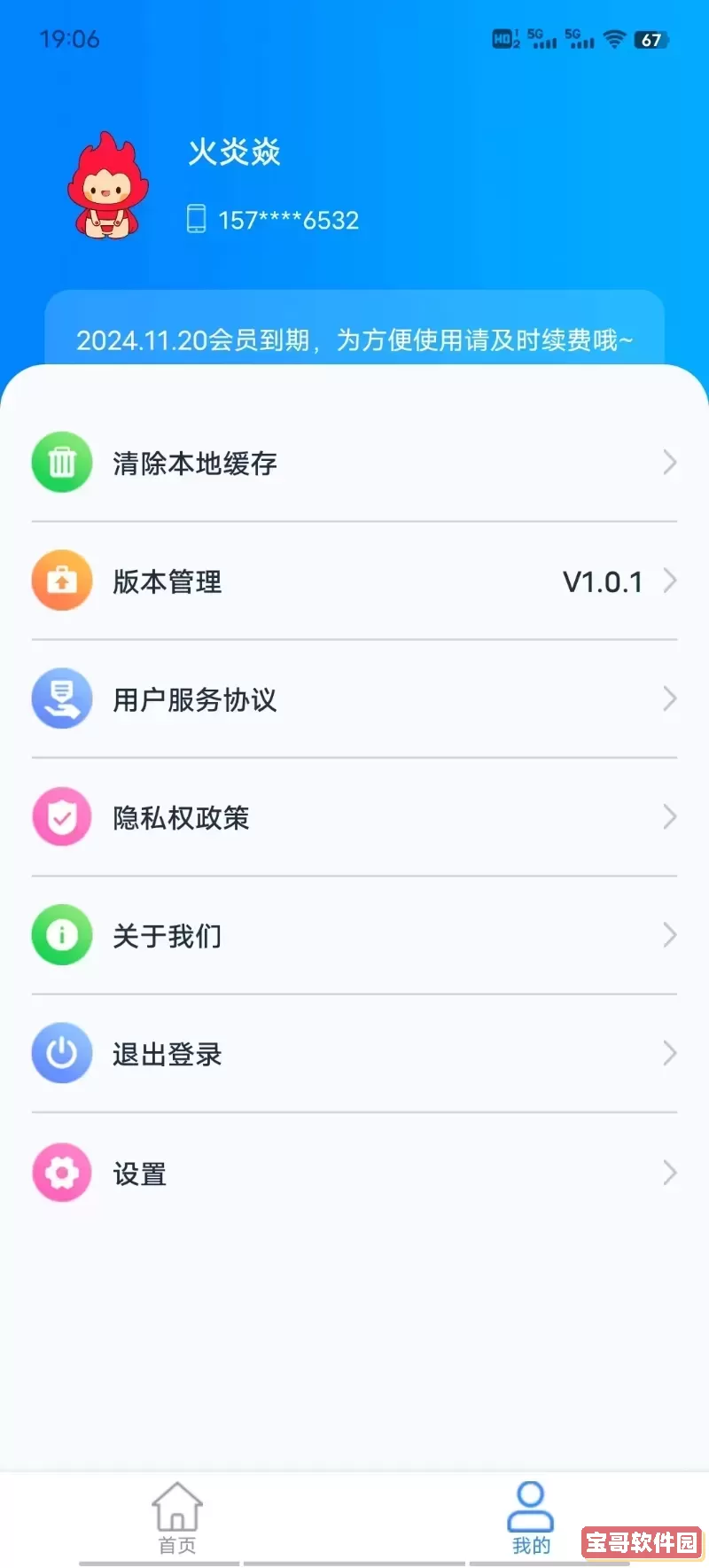
Task: Click the chevron next to 关于我们
Action: pyautogui.click(x=671, y=935)
